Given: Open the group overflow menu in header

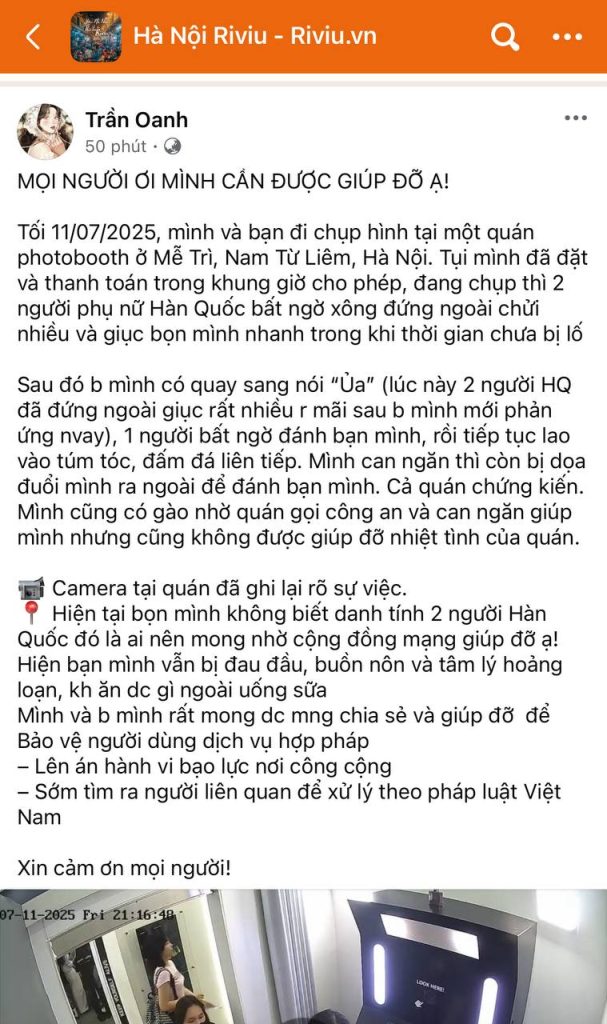Looking at the screenshot, I should click(x=567, y=37).
